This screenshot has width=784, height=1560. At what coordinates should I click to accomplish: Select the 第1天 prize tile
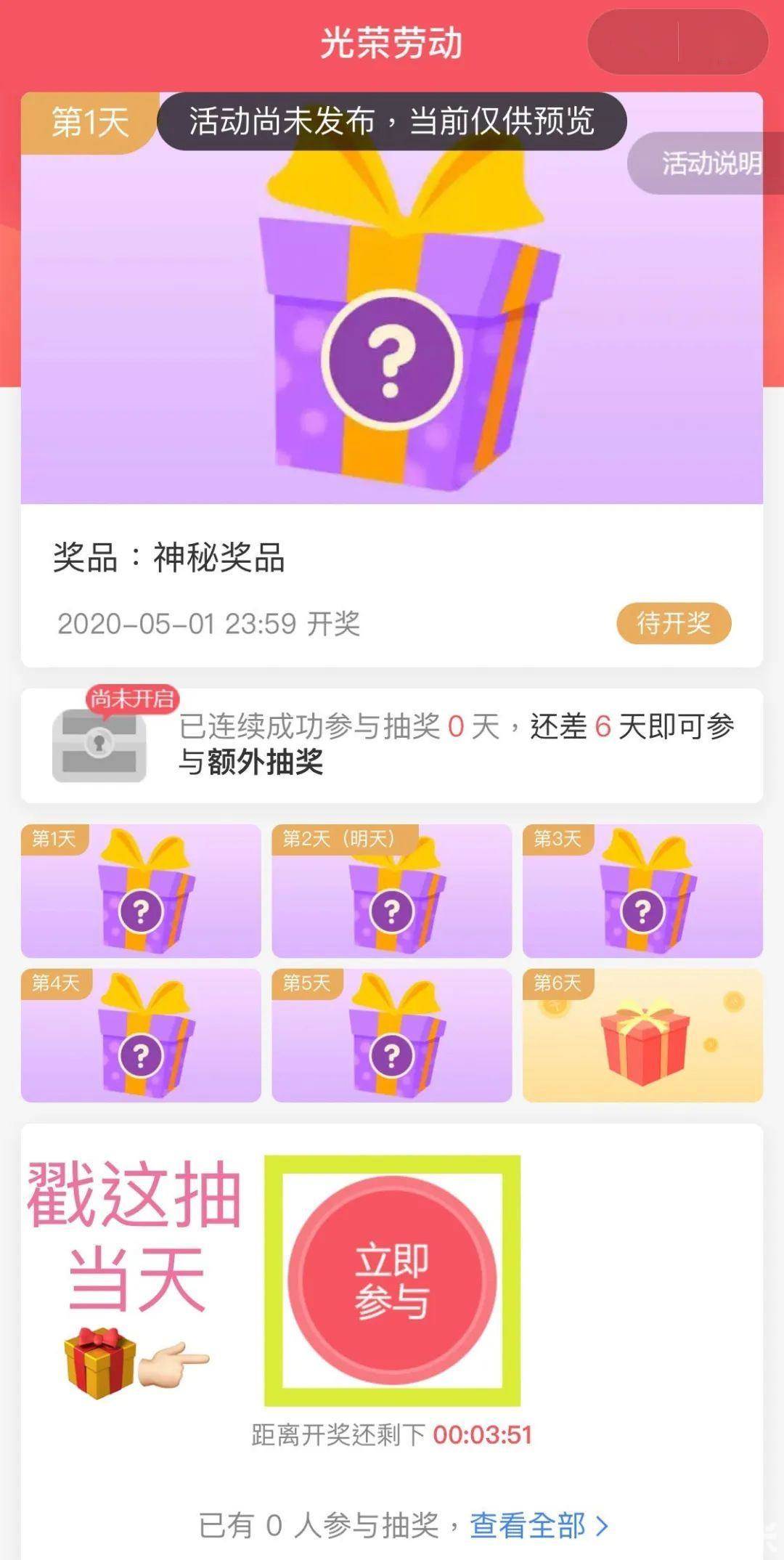click(141, 891)
